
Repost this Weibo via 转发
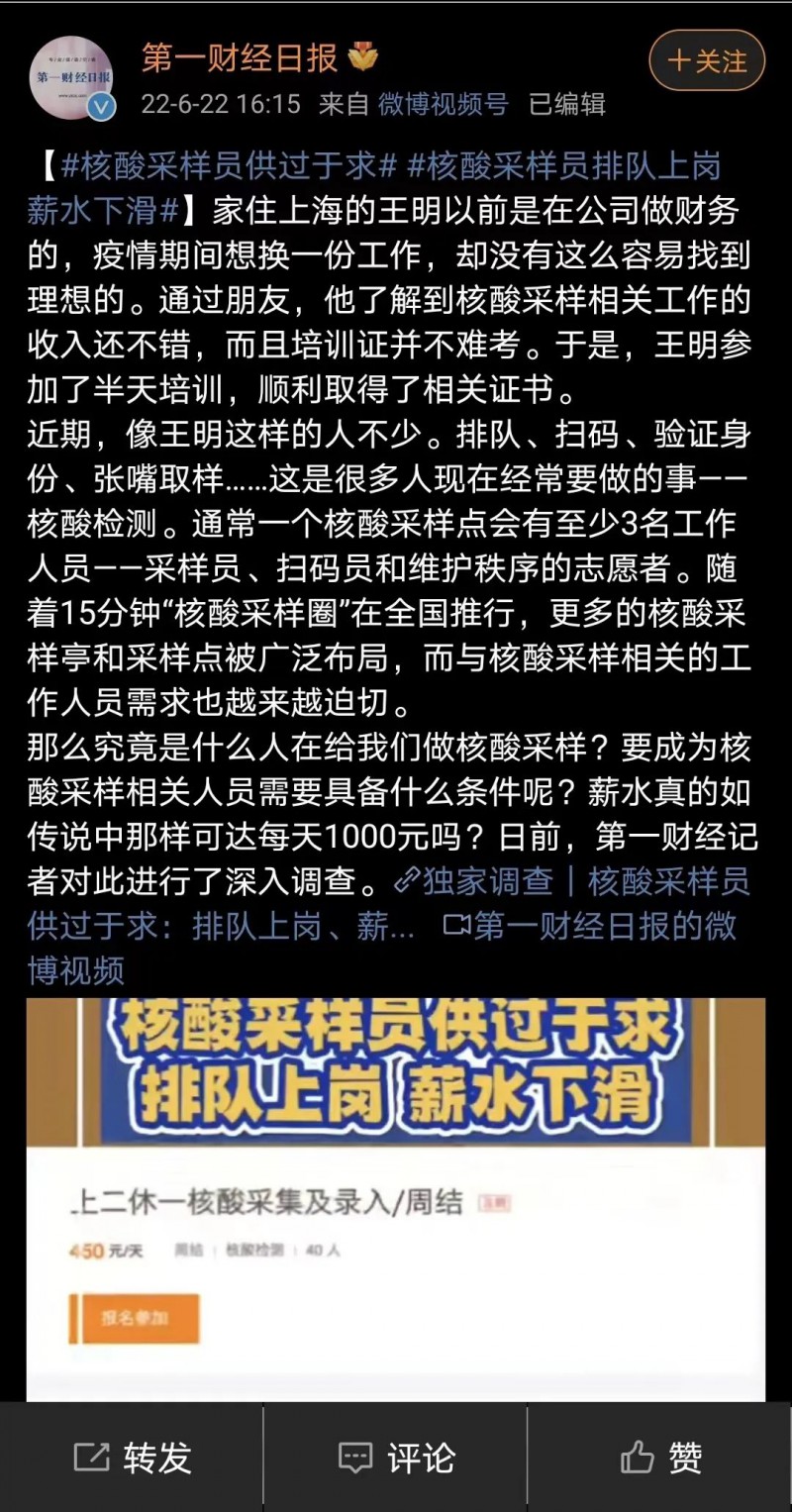(133, 1457)
